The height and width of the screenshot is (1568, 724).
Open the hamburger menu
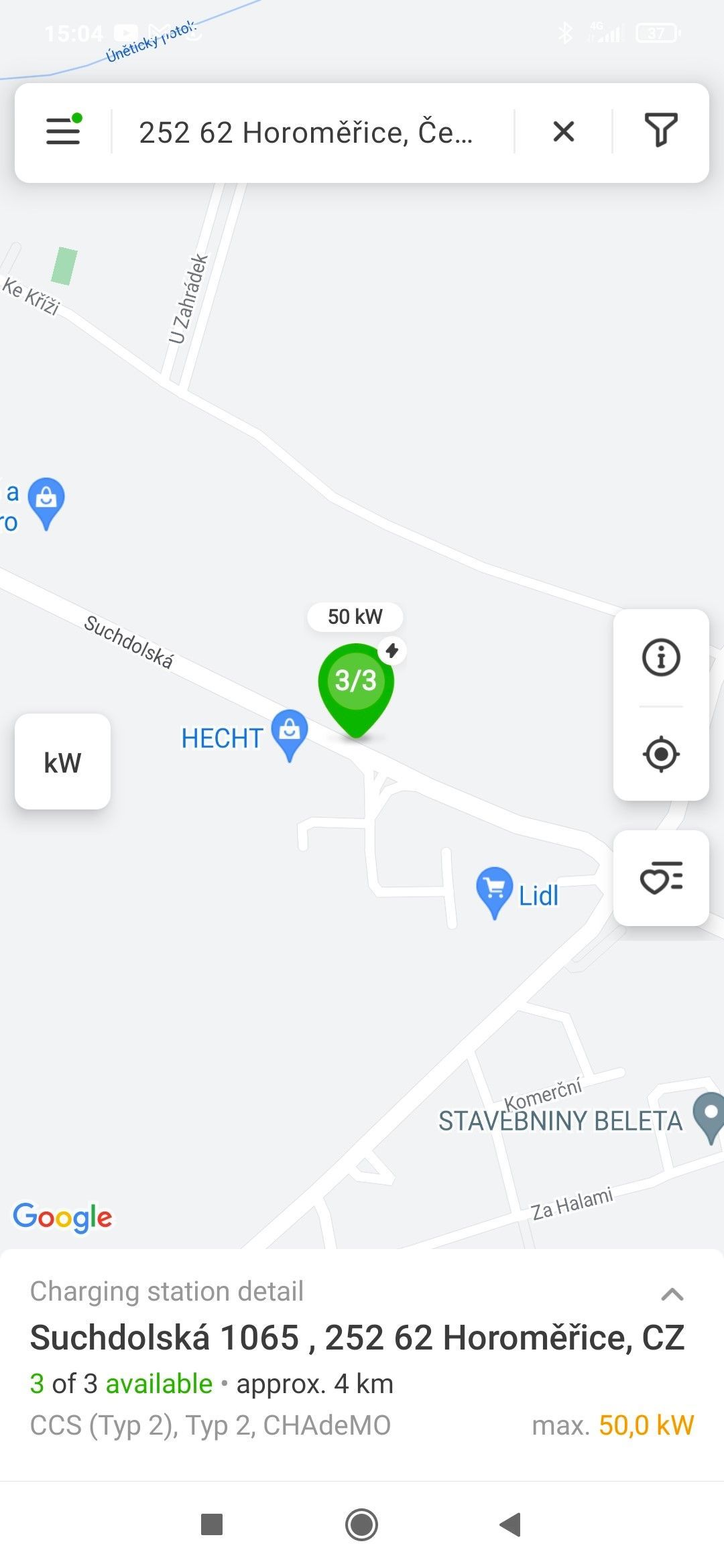(x=63, y=131)
